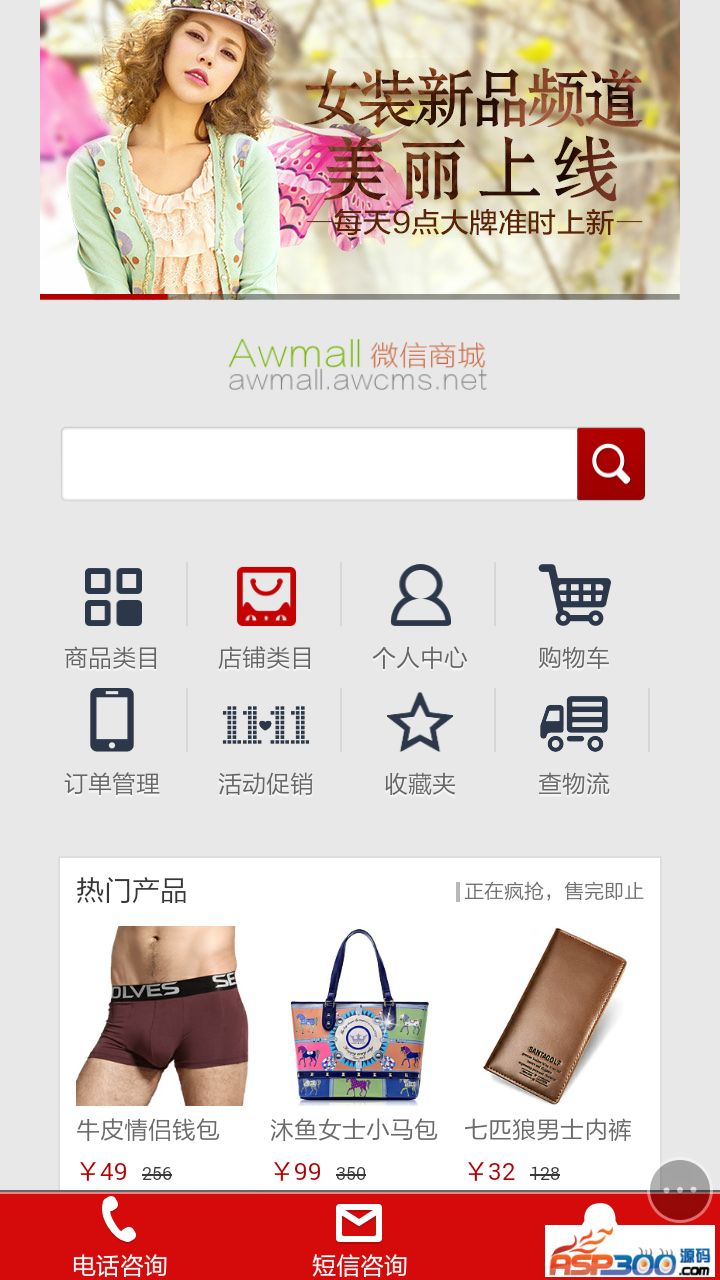The image size is (720, 1280).
Task: Tap the red magnifier search button
Action: (611, 464)
